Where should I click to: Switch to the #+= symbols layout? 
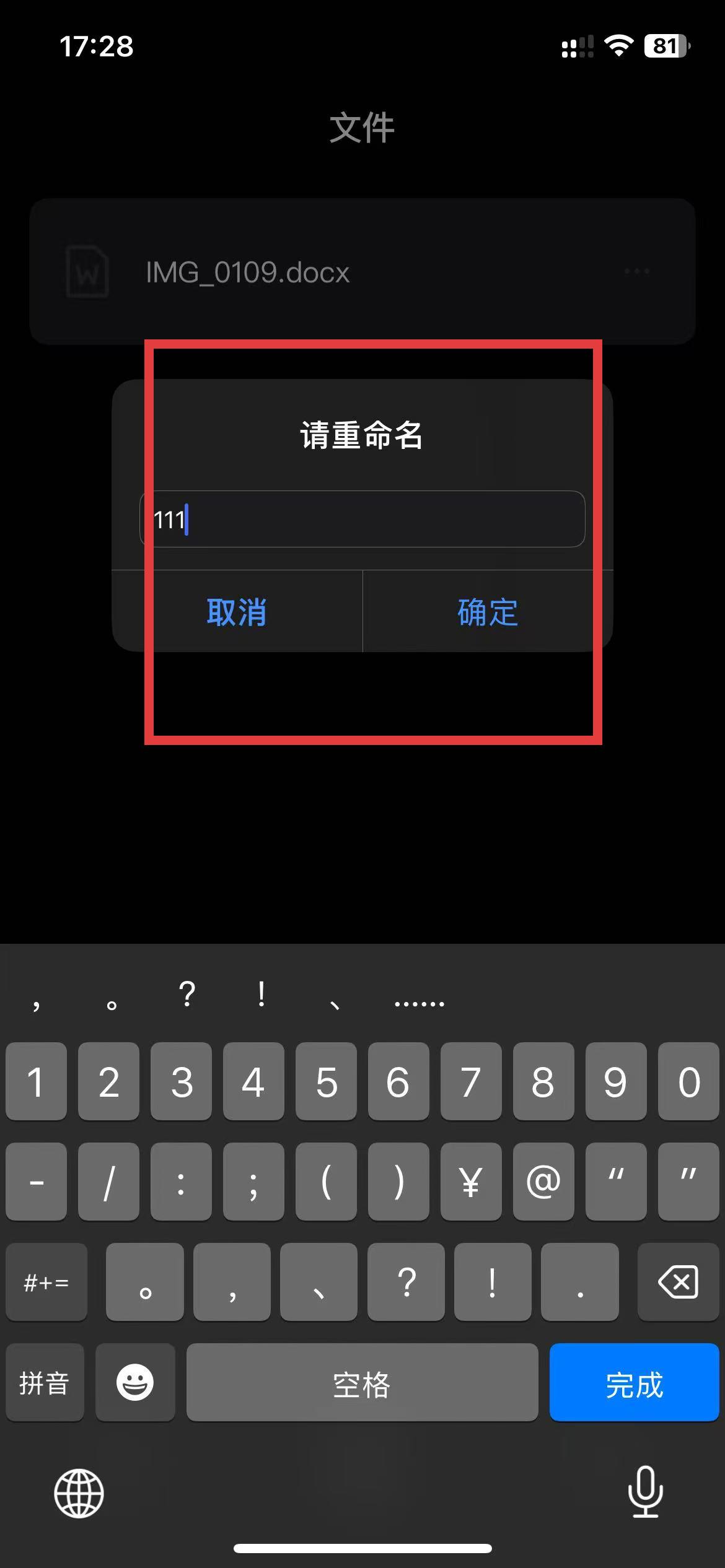[x=46, y=1282]
